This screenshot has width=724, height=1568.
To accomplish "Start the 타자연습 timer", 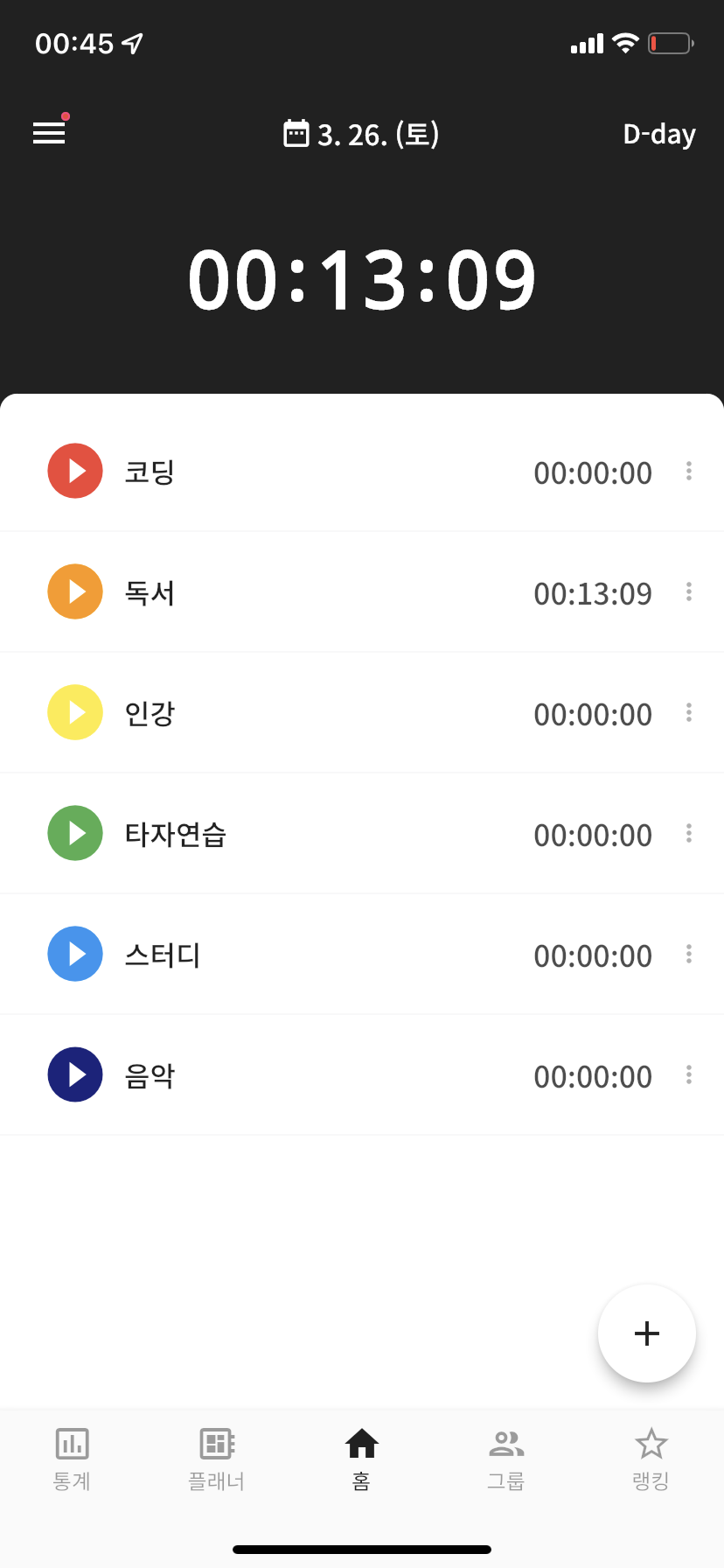I will pos(75,833).
